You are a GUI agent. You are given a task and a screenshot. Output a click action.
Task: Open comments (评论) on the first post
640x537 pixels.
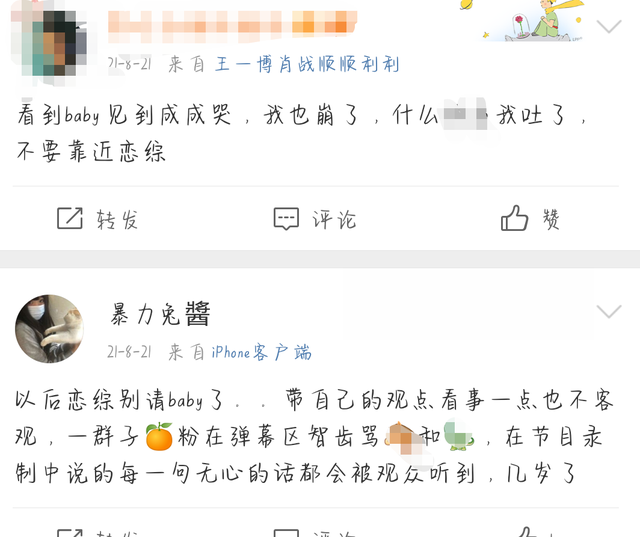(x=315, y=219)
